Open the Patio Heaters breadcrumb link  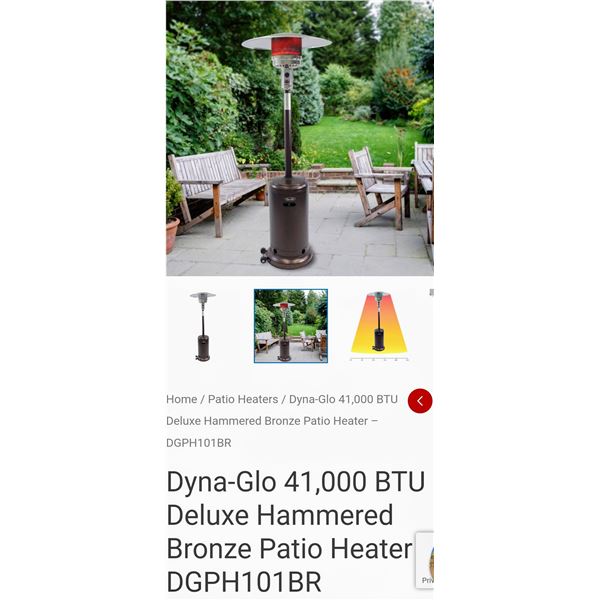tap(243, 399)
